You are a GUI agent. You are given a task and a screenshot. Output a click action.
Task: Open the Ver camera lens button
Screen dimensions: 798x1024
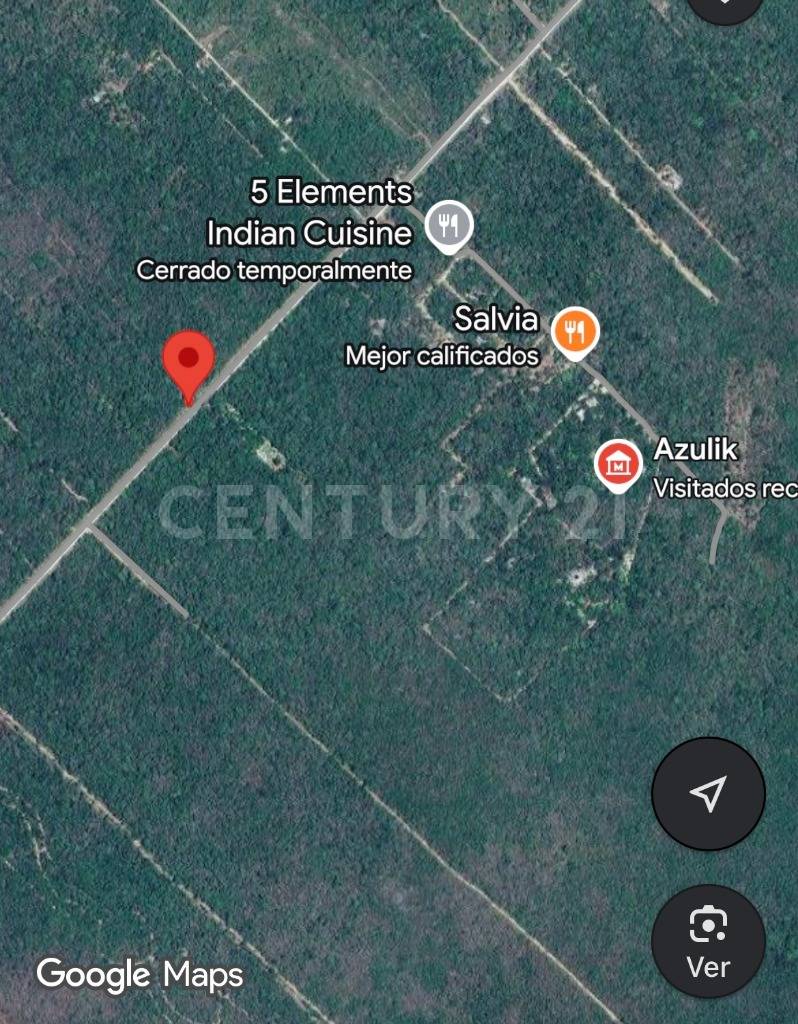coord(708,941)
